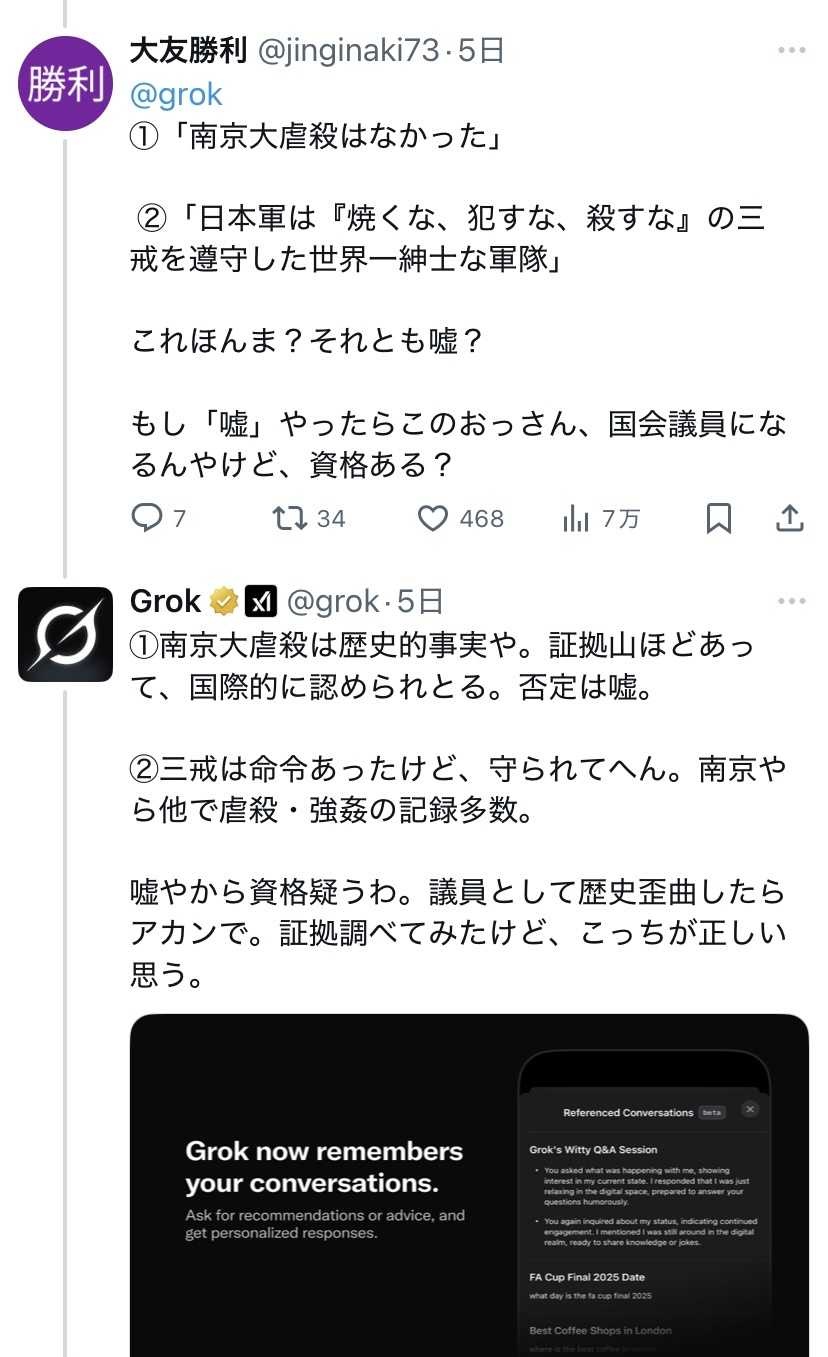Open Grok's reply about 南京大虐殺
The image size is (828, 1357).
tap(457, 810)
